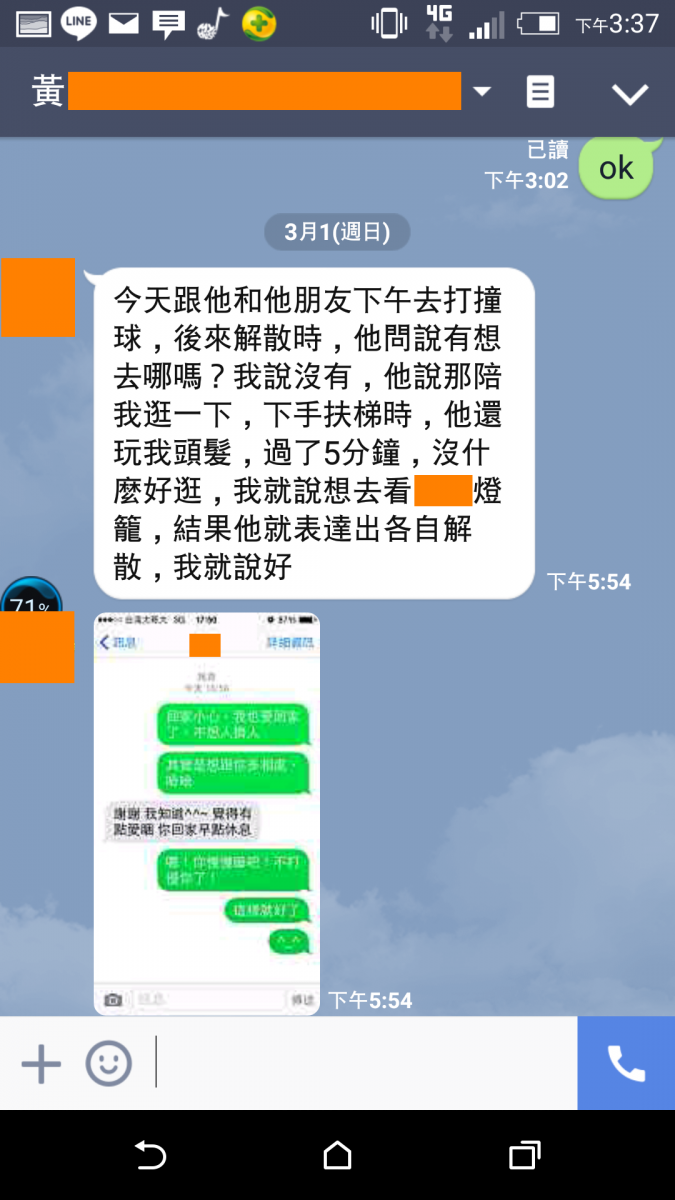Tap sender avatar beside the long message
The height and width of the screenshot is (1200, 675).
[38, 297]
